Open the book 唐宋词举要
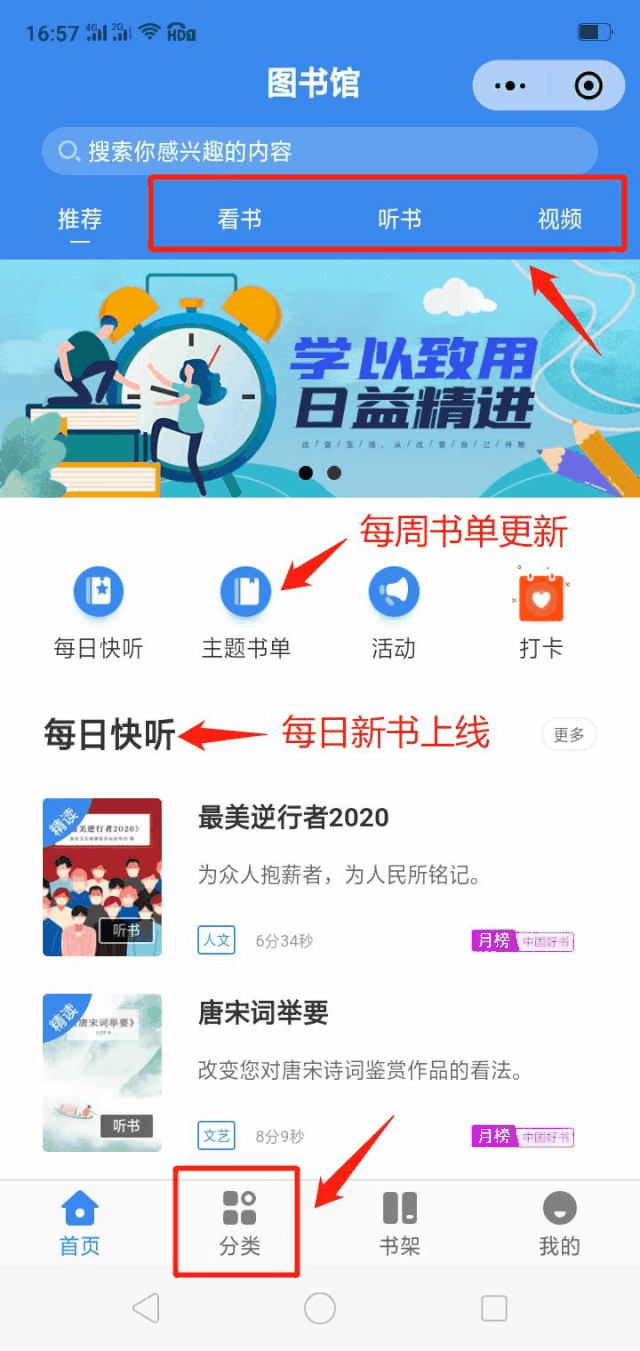 pos(263,1013)
